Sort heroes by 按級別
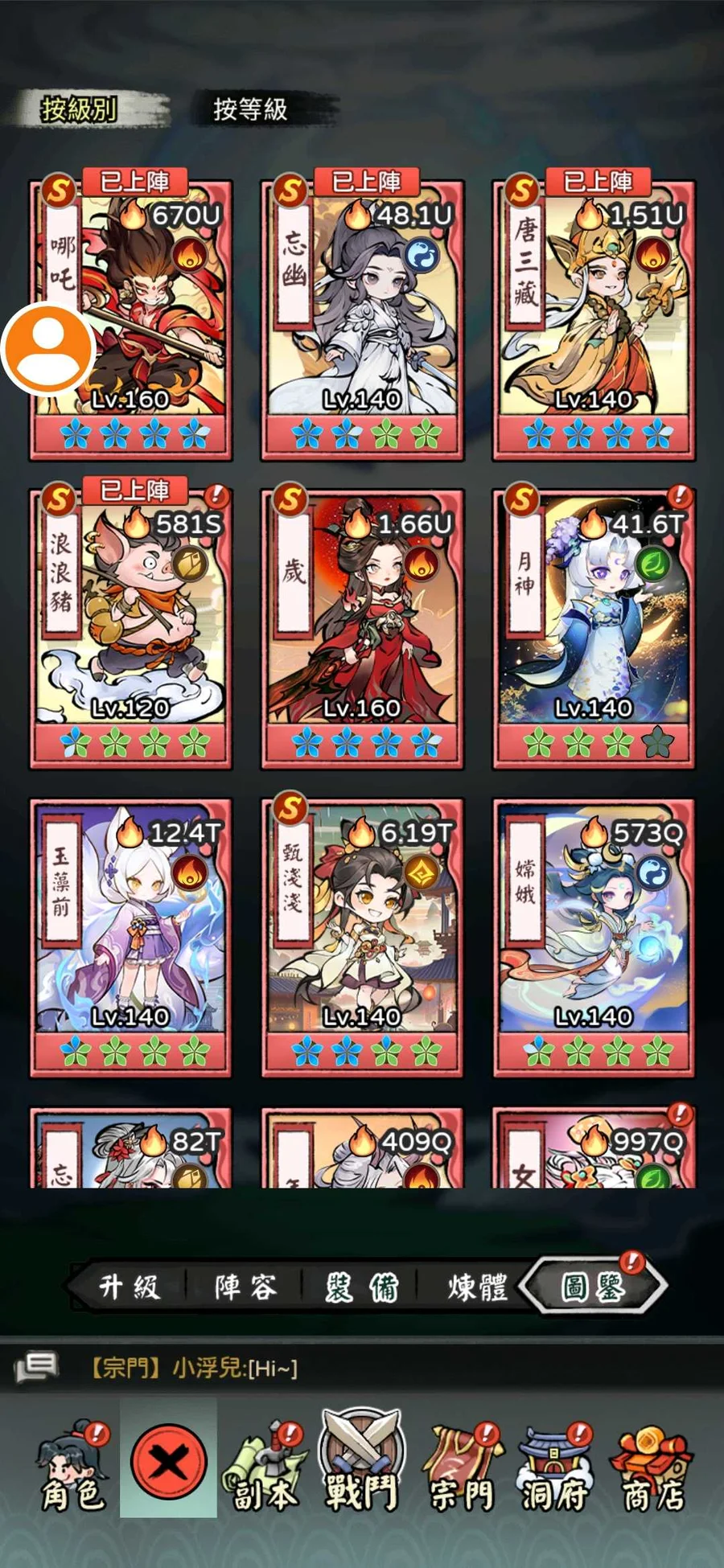724x1568 pixels. click(x=80, y=109)
